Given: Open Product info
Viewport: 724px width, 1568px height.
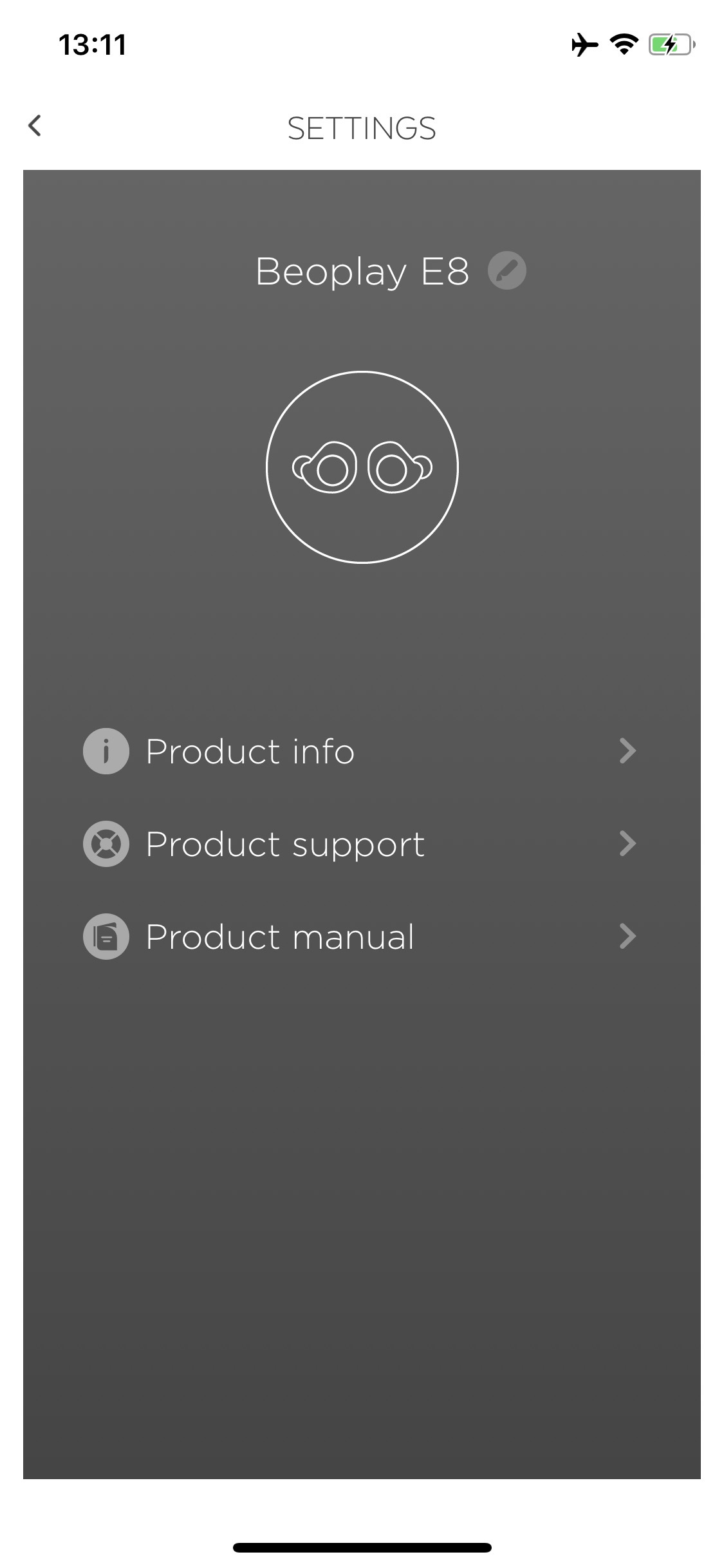Looking at the screenshot, I should 360,751.
